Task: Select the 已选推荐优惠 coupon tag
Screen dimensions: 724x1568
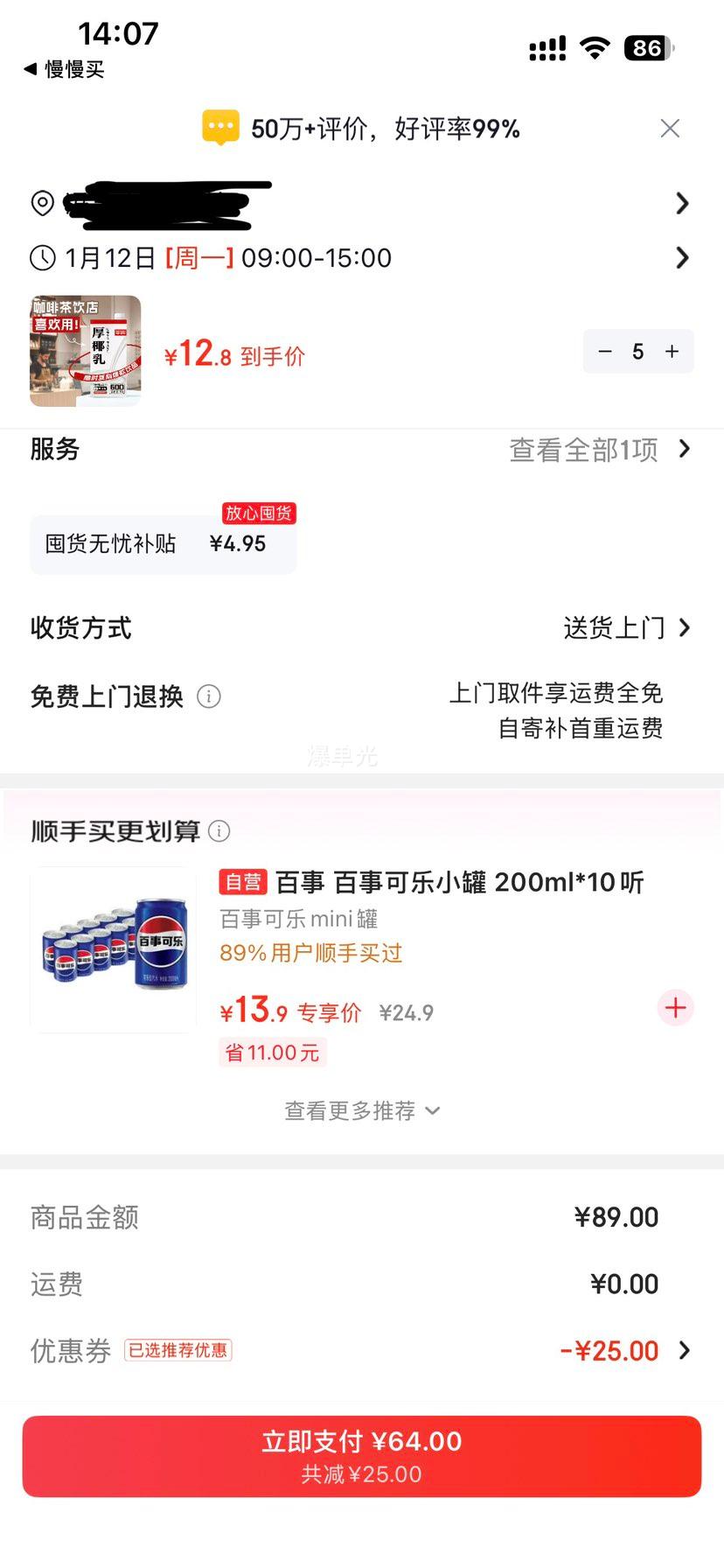Action: (x=178, y=1350)
